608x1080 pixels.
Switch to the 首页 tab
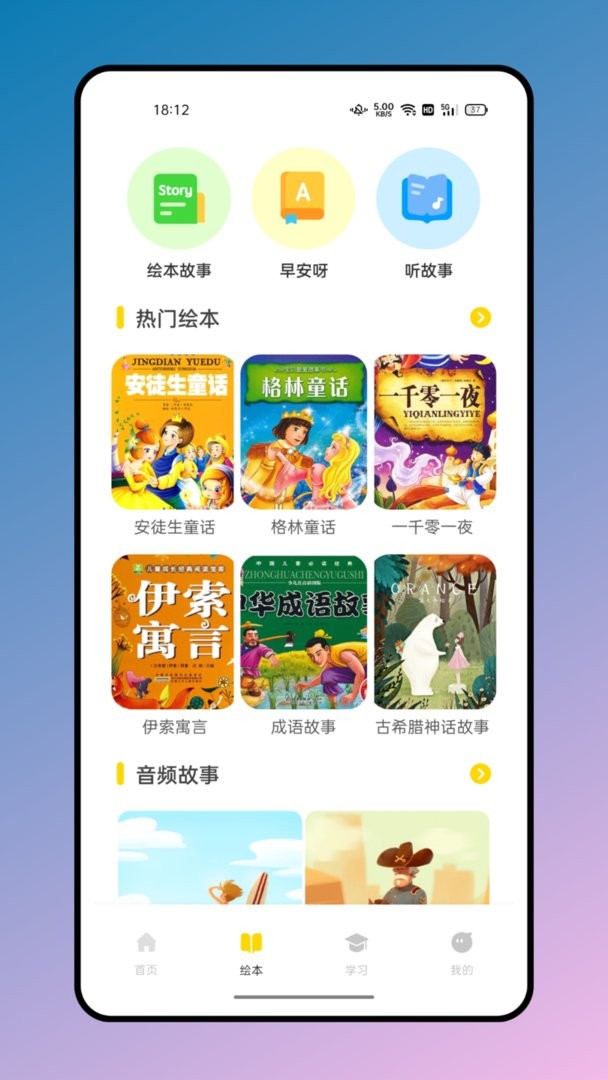coord(146,953)
